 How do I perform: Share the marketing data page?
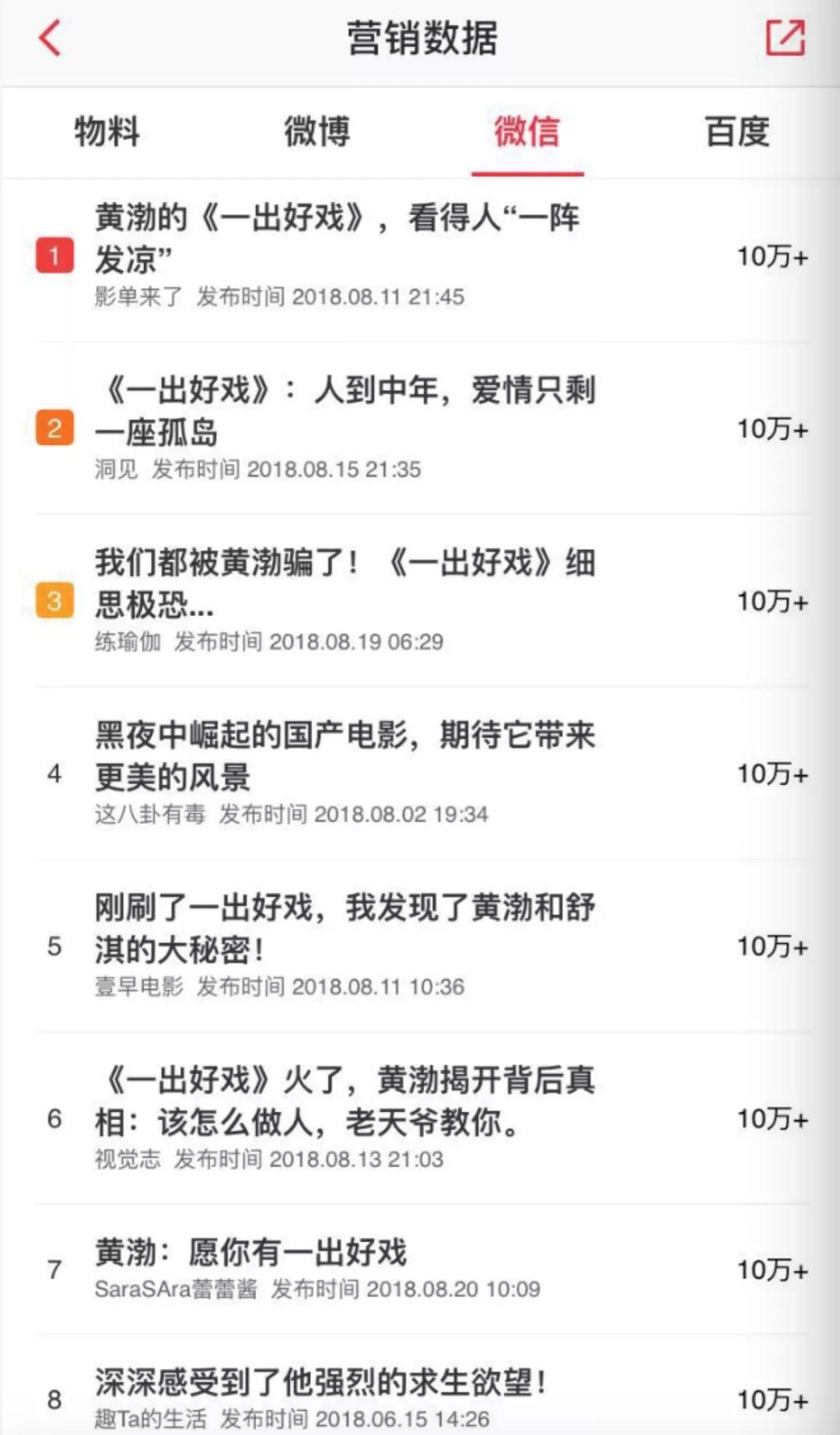tap(786, 38)
